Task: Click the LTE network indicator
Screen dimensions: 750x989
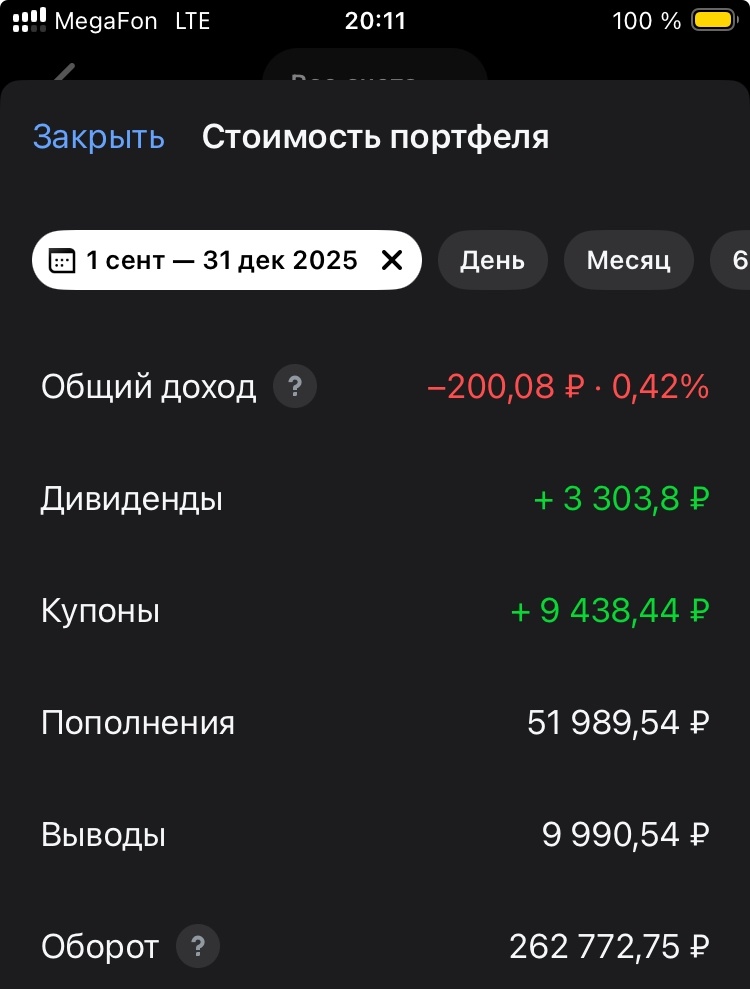Action: pos(191,20)
